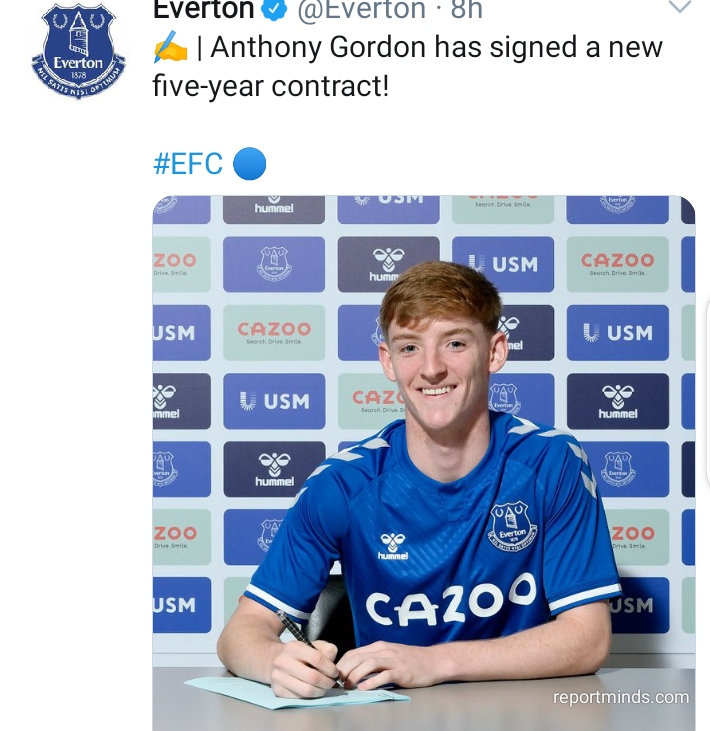The width and height of the screenshot is (710, 731).
Task: Open Everton's profile picture
Action: pos(78,52)
